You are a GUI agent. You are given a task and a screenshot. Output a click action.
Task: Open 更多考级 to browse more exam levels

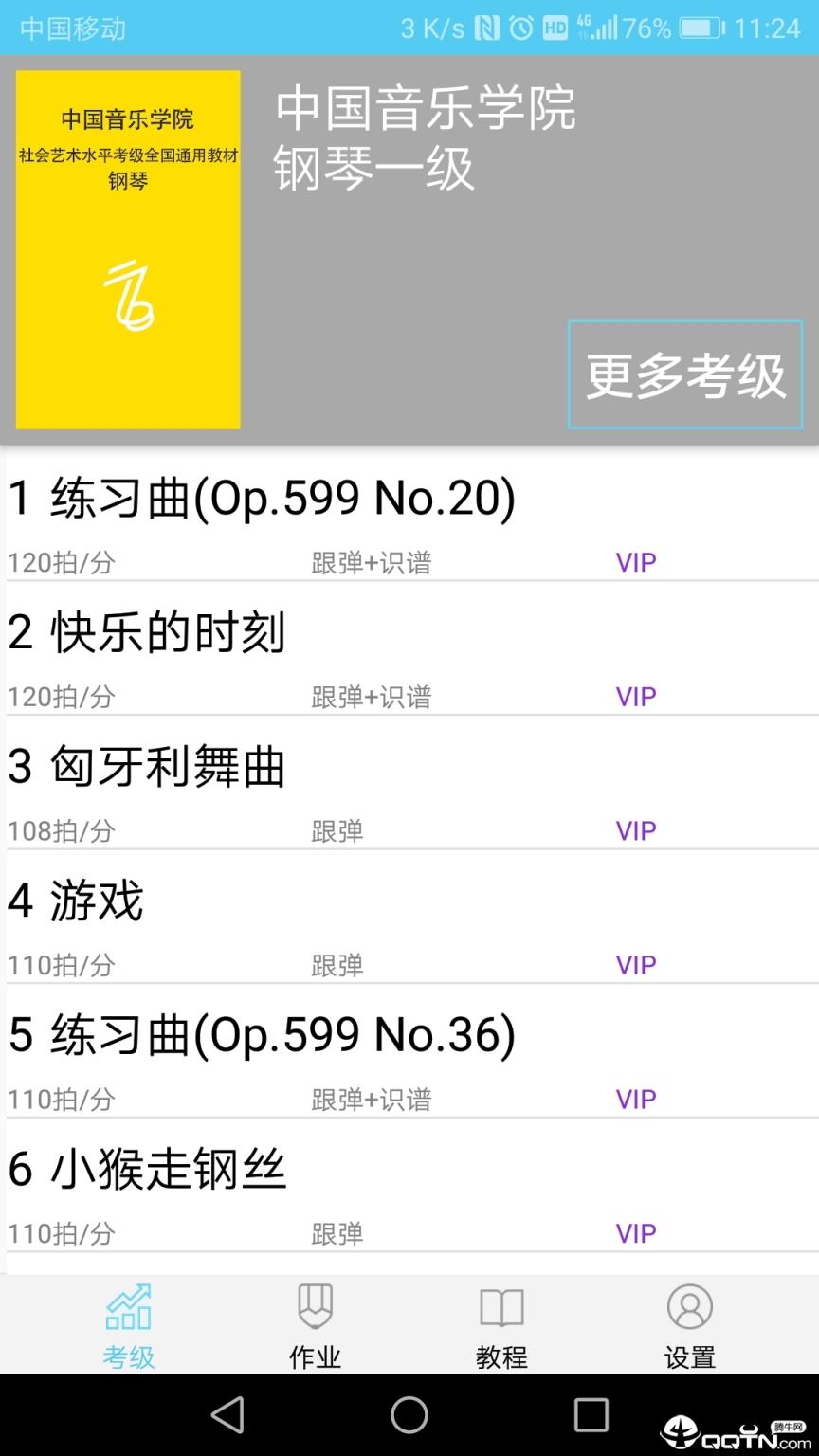(685, 373)
